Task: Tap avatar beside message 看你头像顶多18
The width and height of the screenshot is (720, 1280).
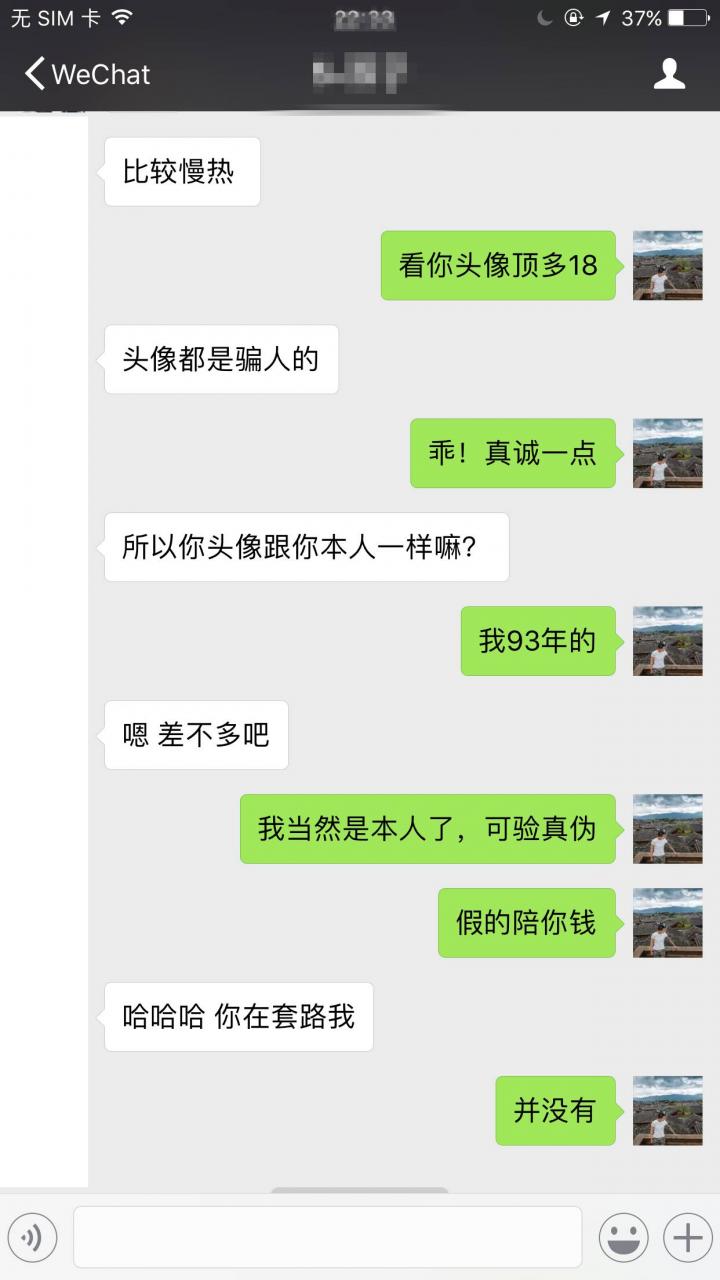Action: point(668,265)
